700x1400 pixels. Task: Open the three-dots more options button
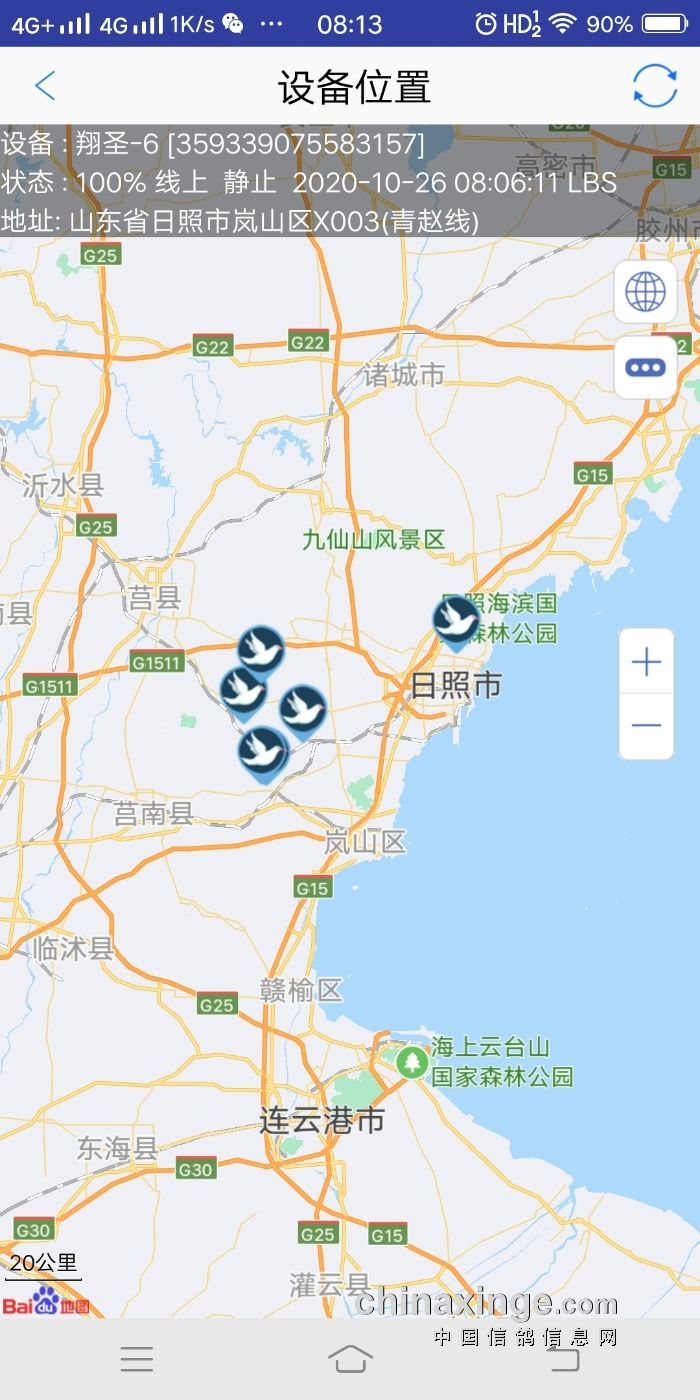click(x=645, y=367)
